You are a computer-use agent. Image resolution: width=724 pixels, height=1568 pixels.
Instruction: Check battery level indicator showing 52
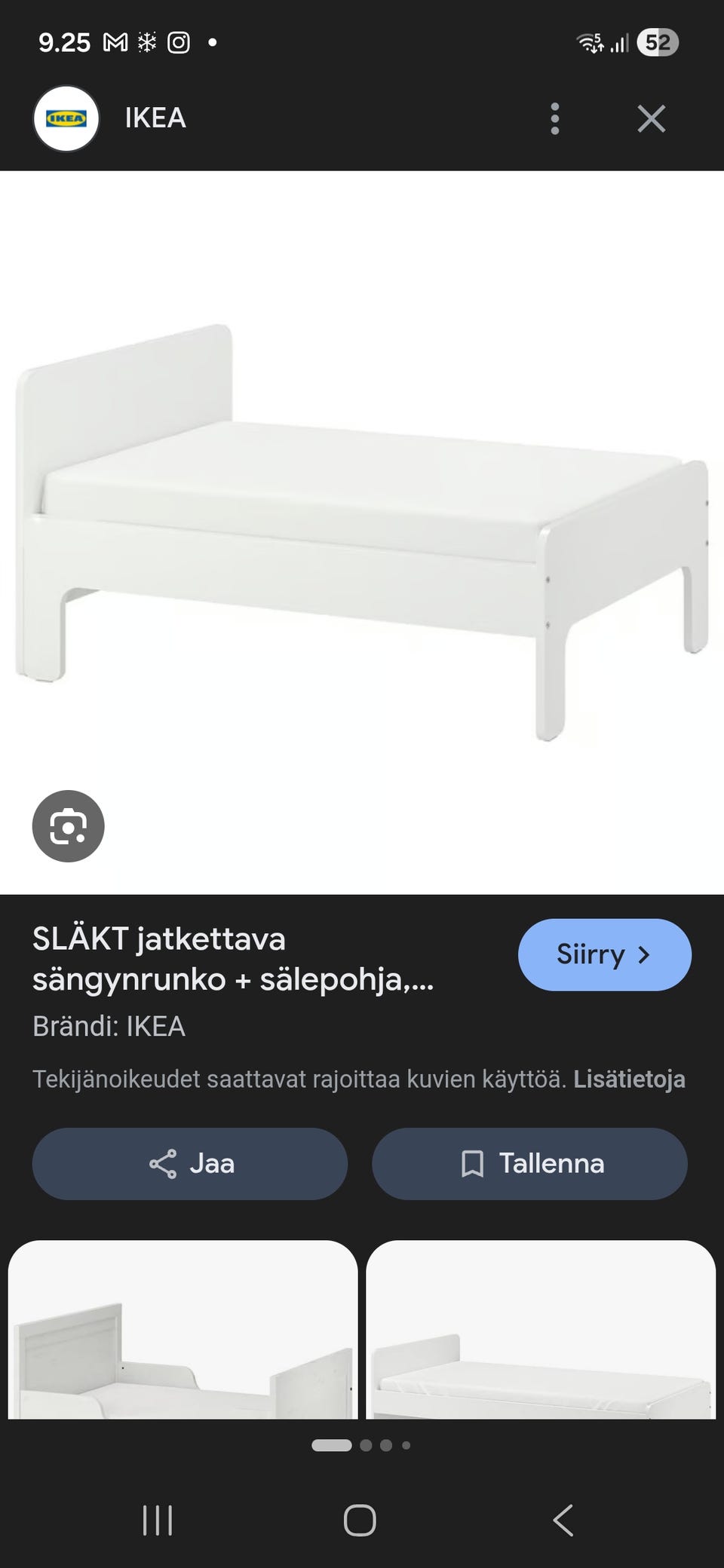(658, 42)
